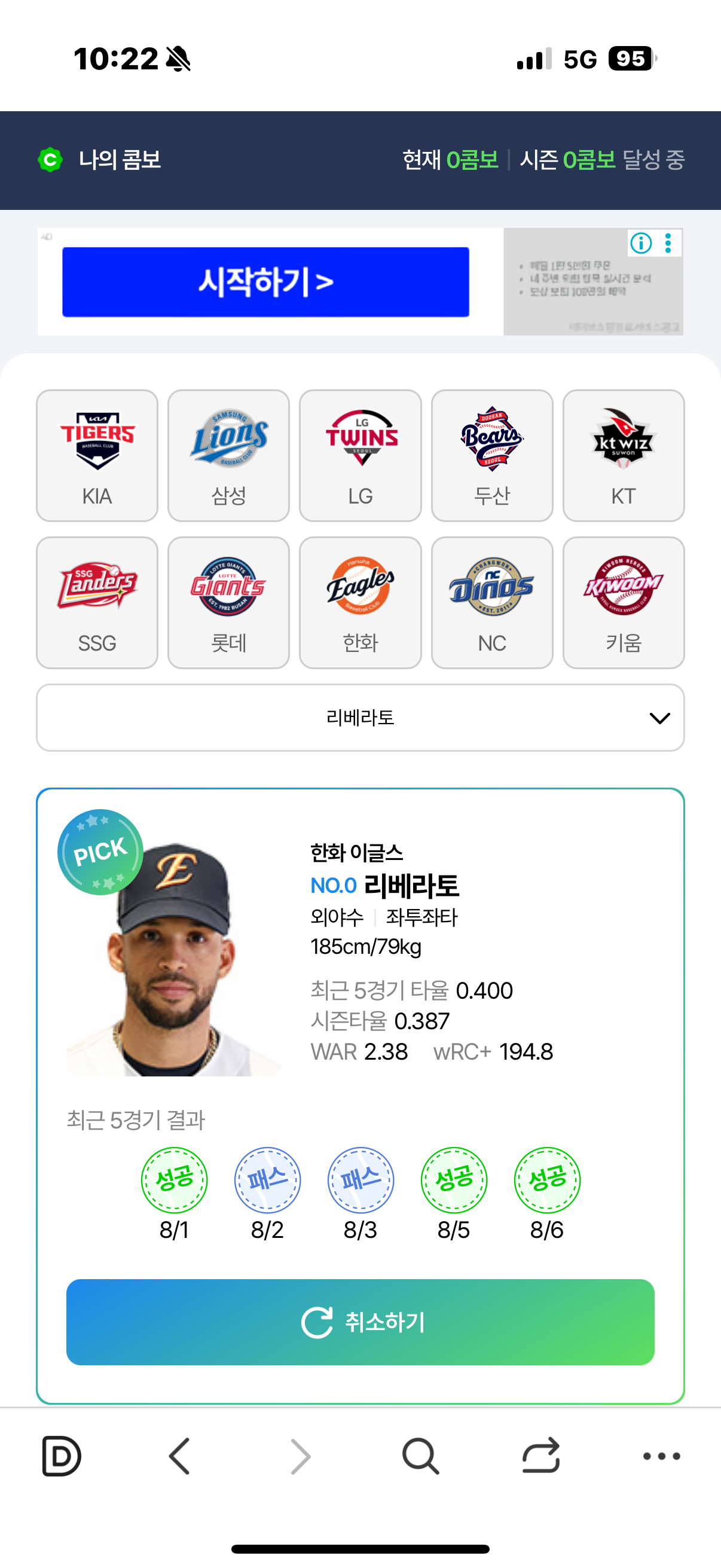The height and width of the screenshot is (1568, 721).
Task: Select the 롯데 Giants team
Action: (229, 603)
